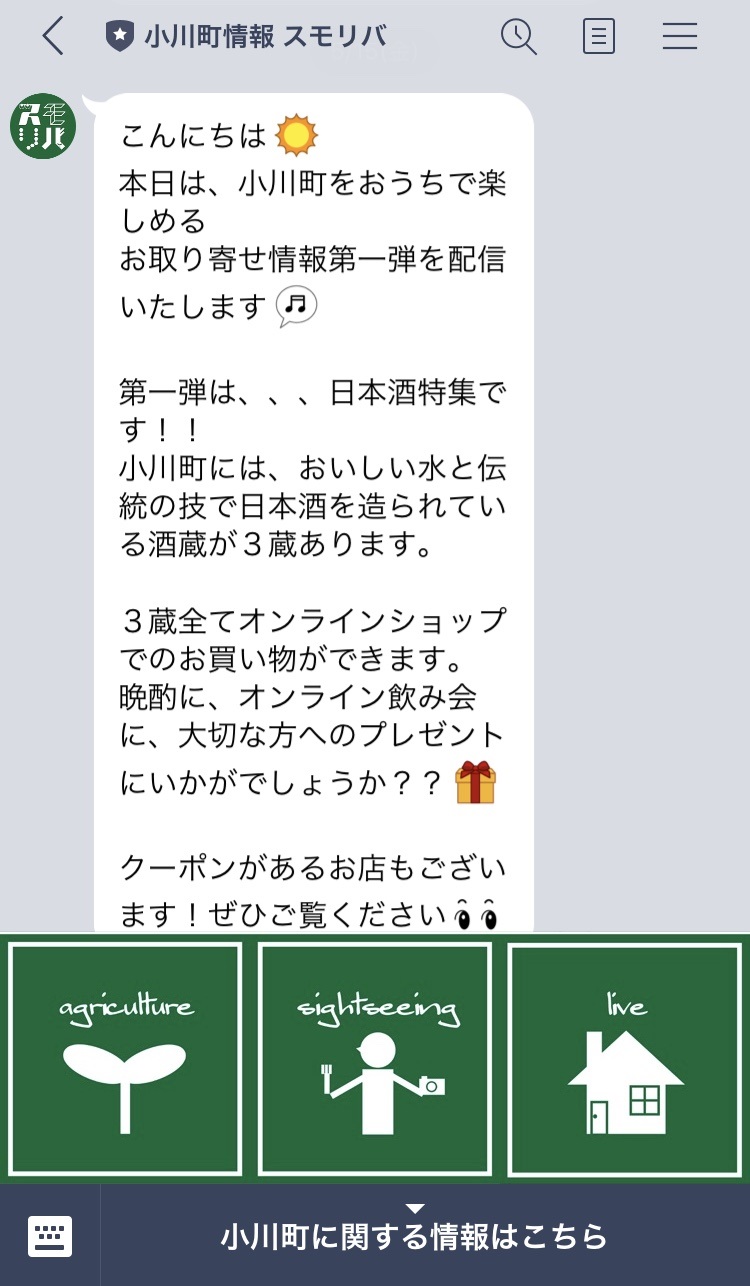Open the live tile
The image size is (750, 1286).
point(625,1059)
